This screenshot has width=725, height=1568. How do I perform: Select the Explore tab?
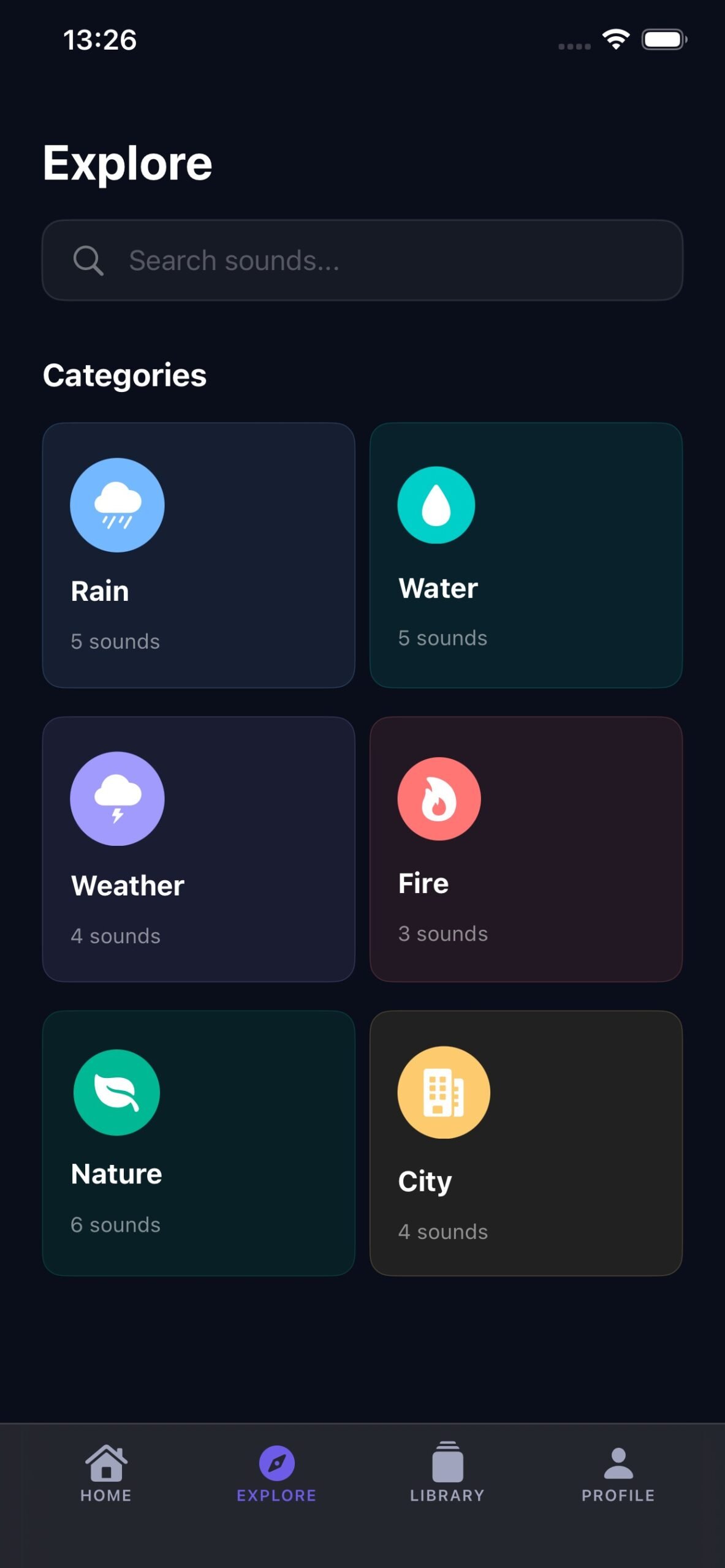pyautogui.click(x=276, y=1474)
